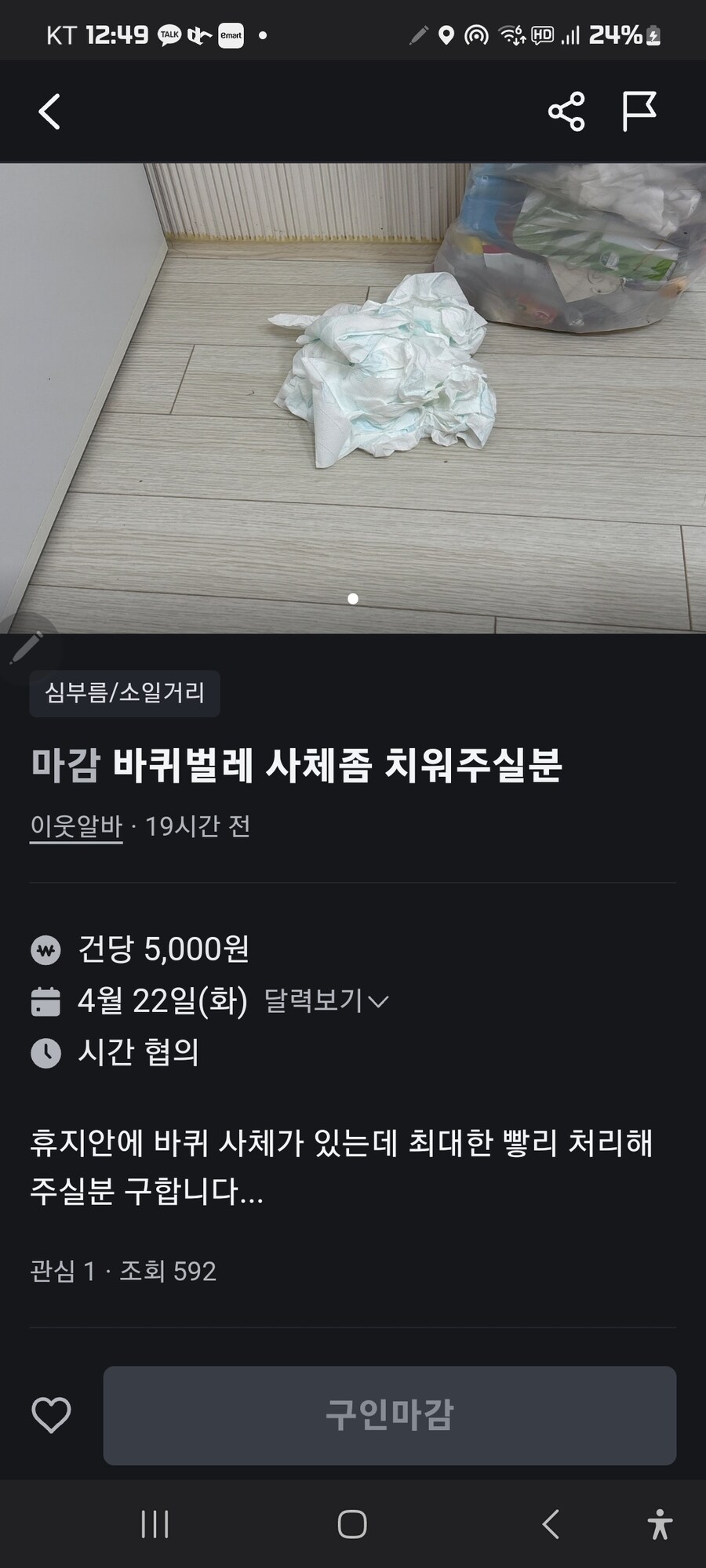This screenshot has width=706, height=1568.
Task: Open recent apps from the navigation bar
Action: pyautogui.click(x=155, y=1524)
